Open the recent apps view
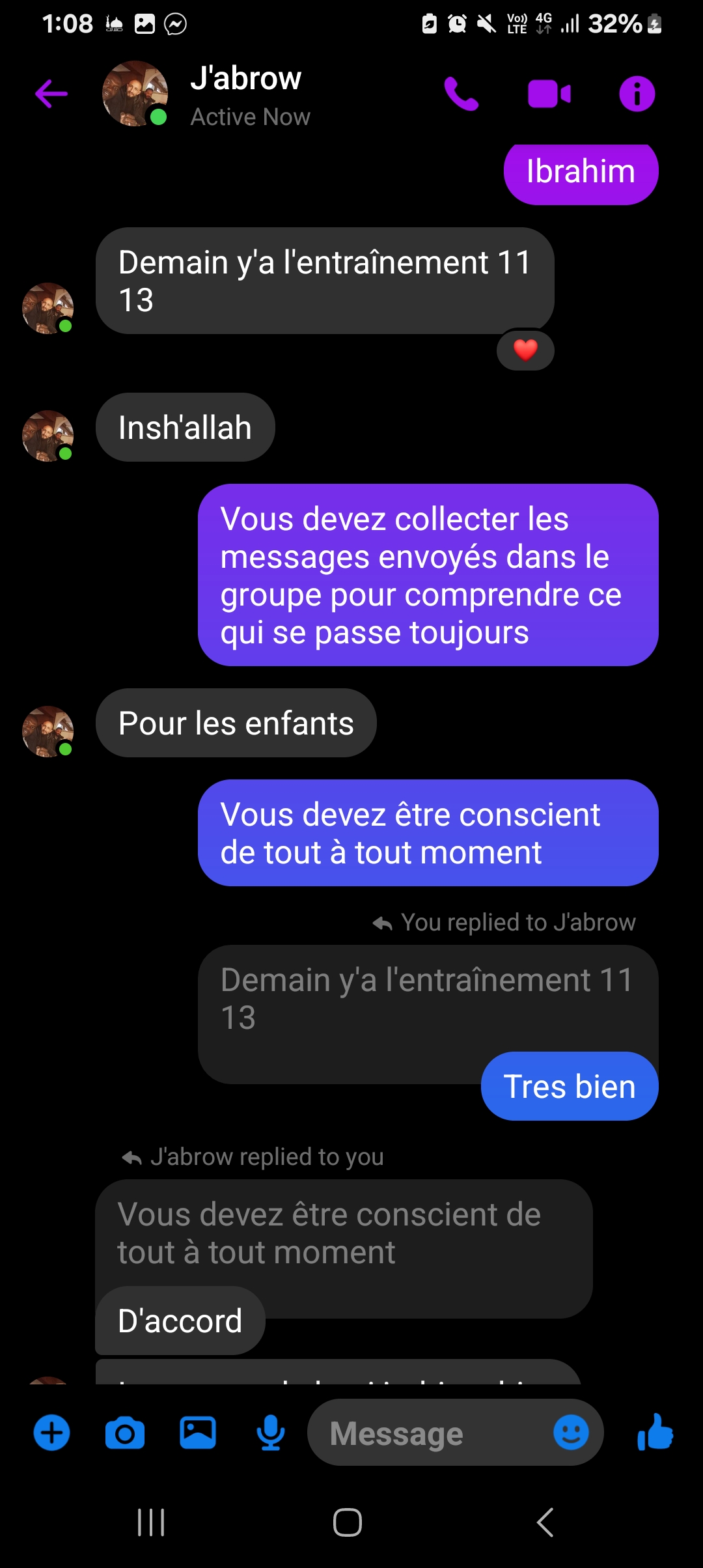The height and width of the screenshot is (1568, 703). tap(151, 1522)
